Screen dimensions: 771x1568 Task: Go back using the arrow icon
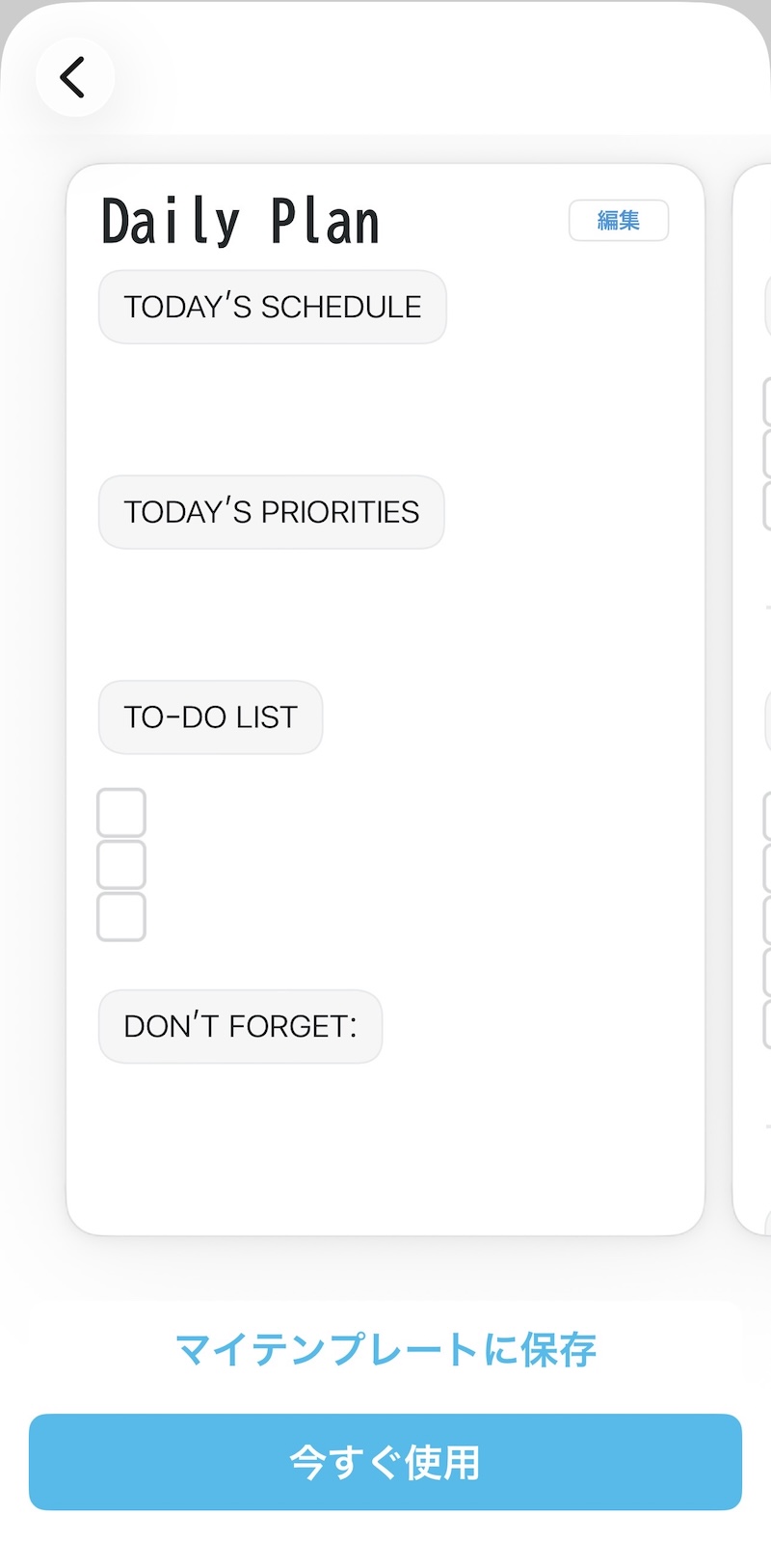[x=74, y=77]
